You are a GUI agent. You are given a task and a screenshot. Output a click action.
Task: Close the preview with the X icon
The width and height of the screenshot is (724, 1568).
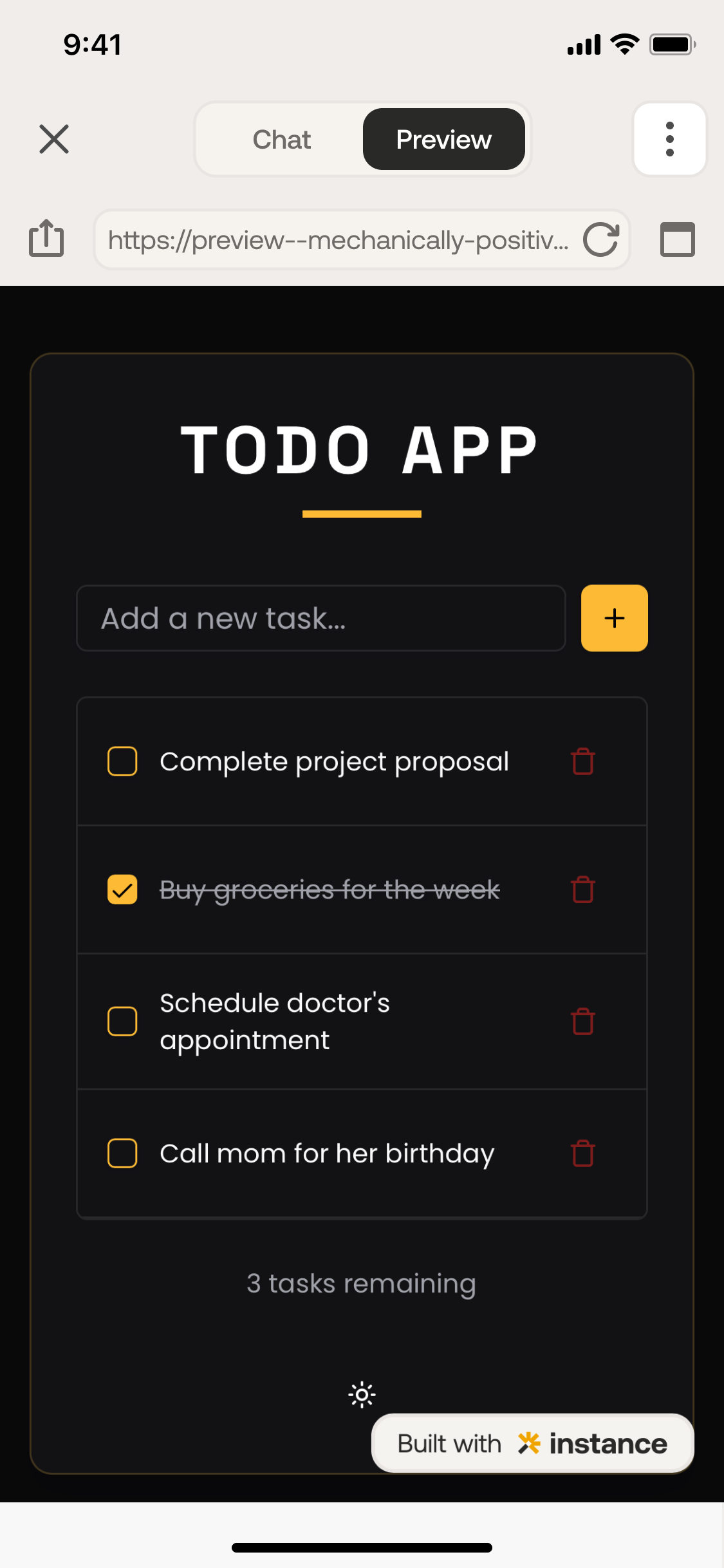[54, 139]
